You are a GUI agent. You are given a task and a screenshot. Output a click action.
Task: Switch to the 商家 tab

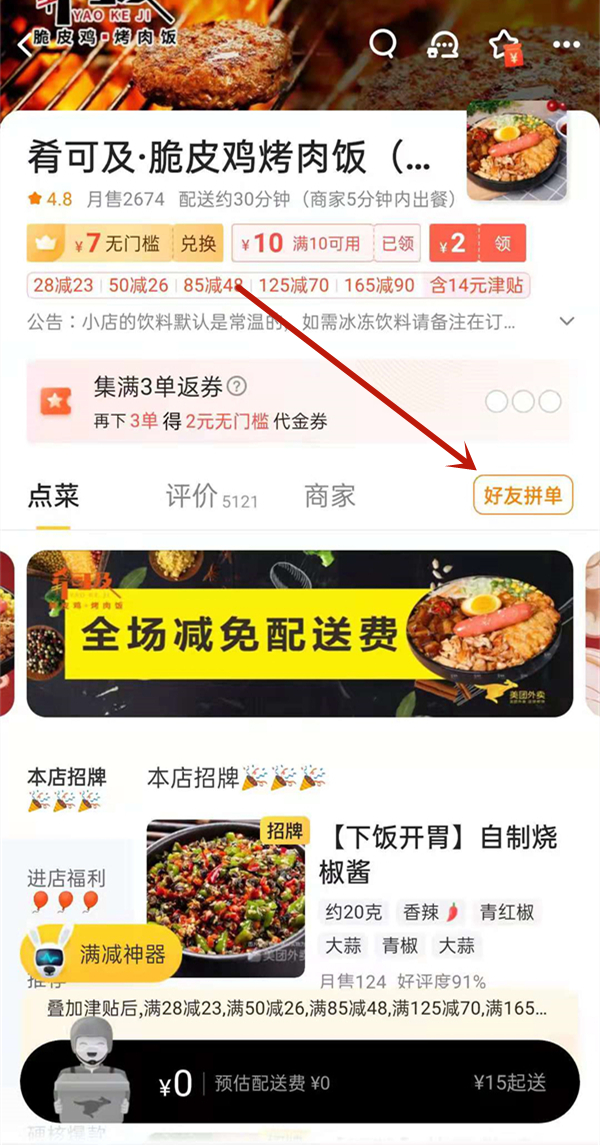click(330, 496)
